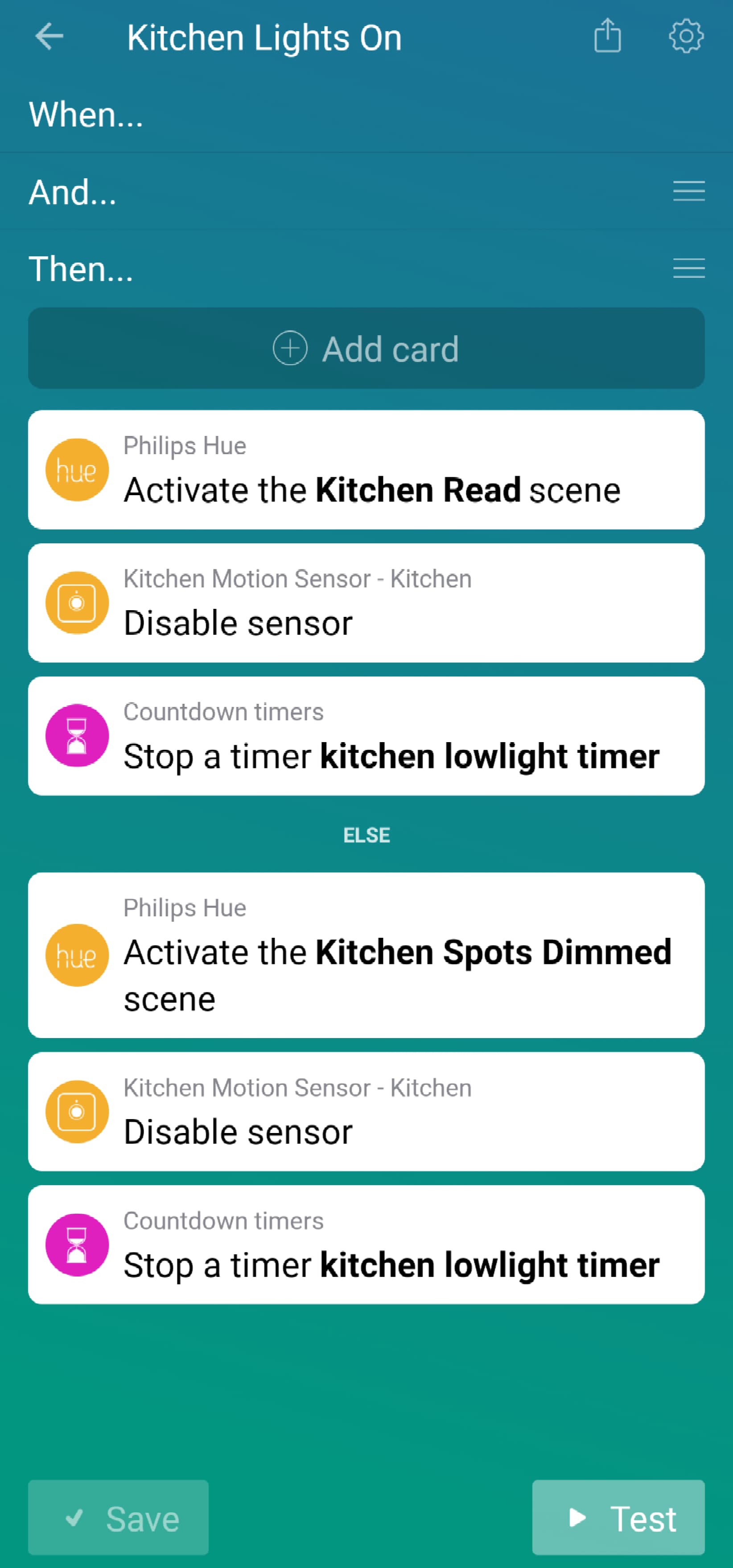This screenshot has height=1568, width=733.
Task: Open Disable sensor card below ELSE
Action: point(366,1112)
